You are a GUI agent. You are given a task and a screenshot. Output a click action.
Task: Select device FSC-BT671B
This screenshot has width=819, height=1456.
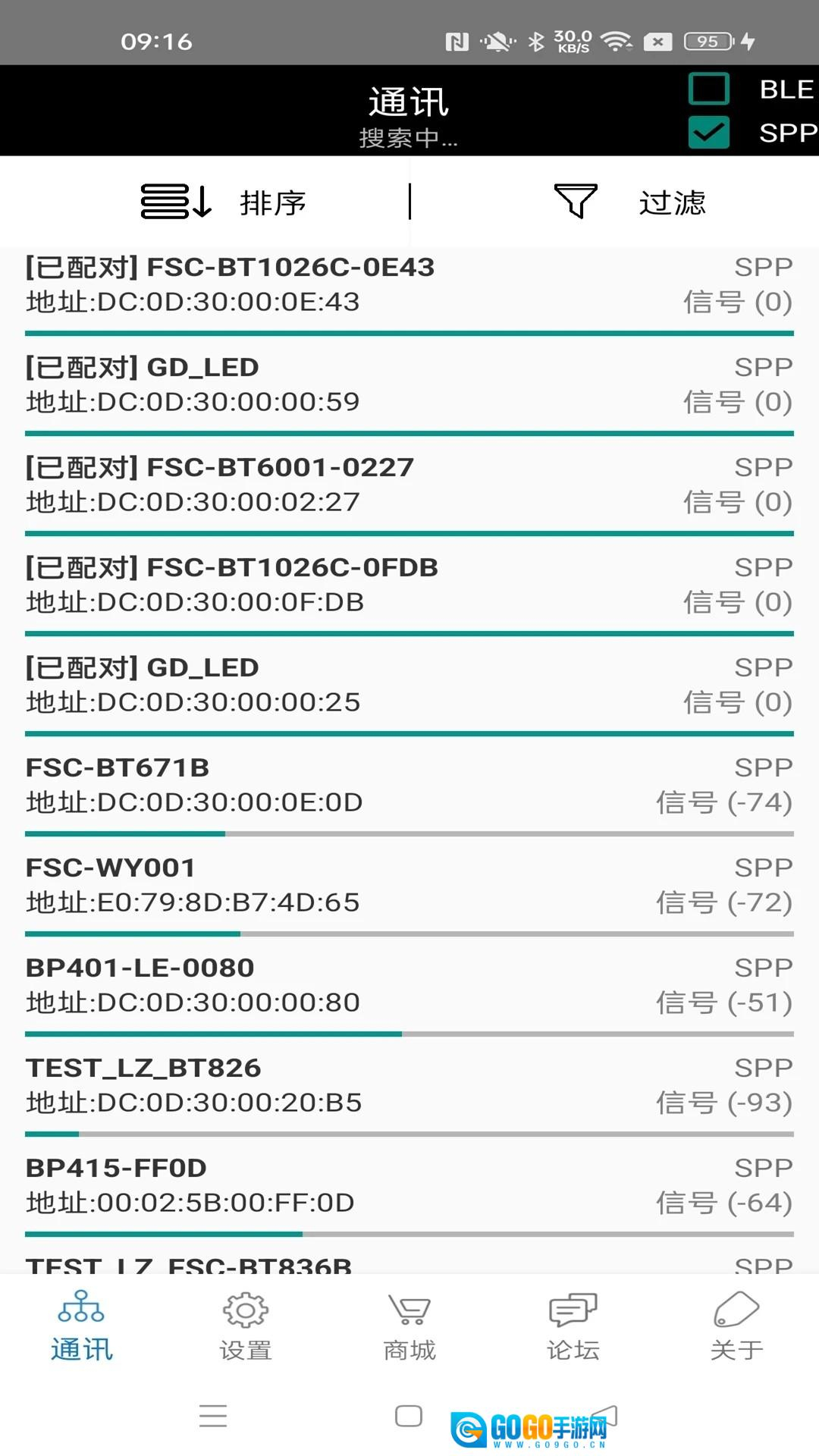click(409, 786)
